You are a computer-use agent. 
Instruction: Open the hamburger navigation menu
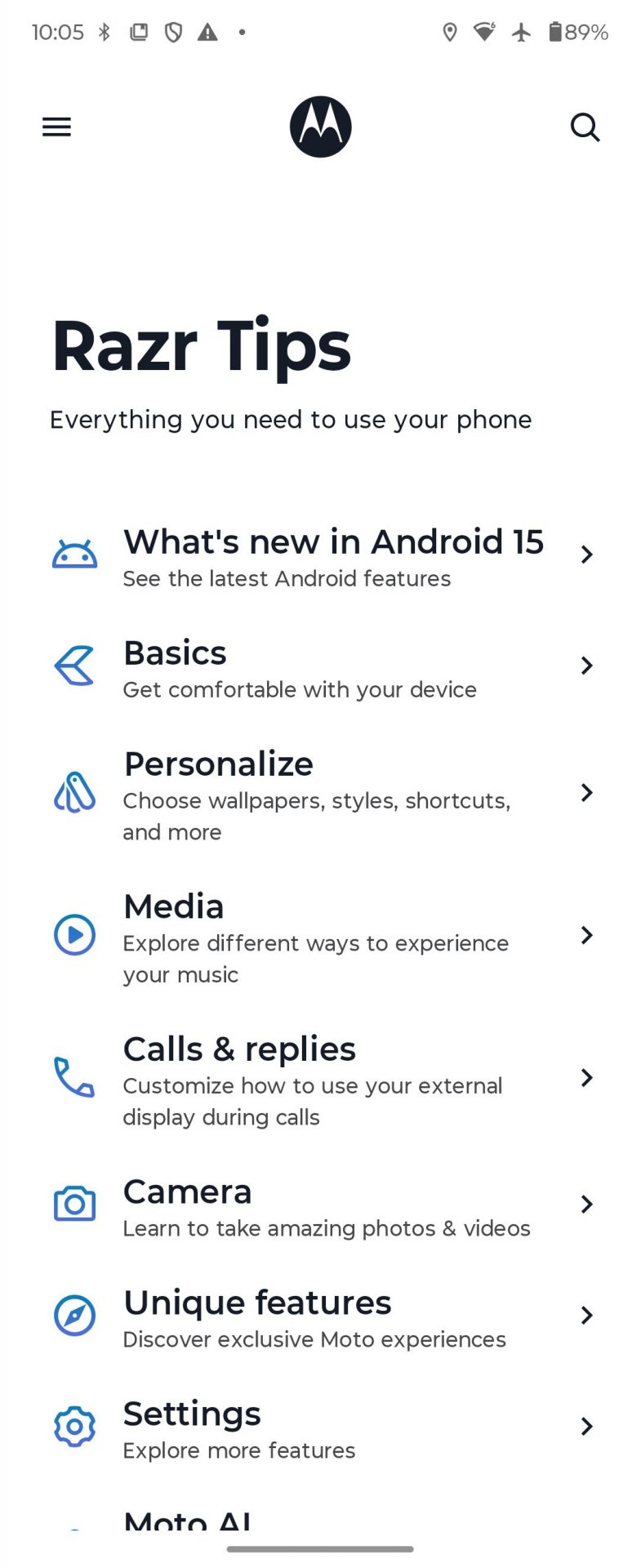(x=57, y=127)
